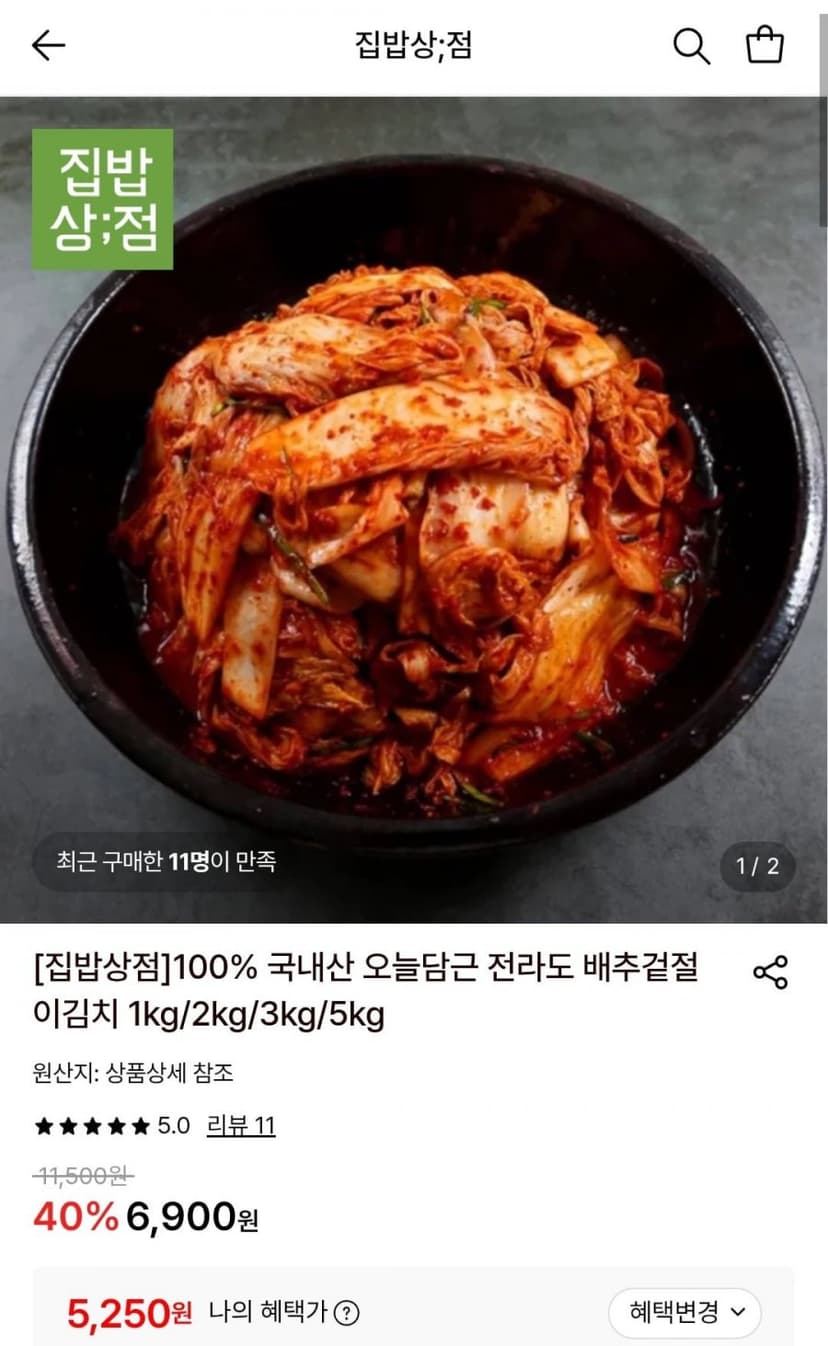Tap the 나의 혜택가 help question mark
This screenshot has height=1346, width=828.
pyautogui.click(x=346, y=1313)
